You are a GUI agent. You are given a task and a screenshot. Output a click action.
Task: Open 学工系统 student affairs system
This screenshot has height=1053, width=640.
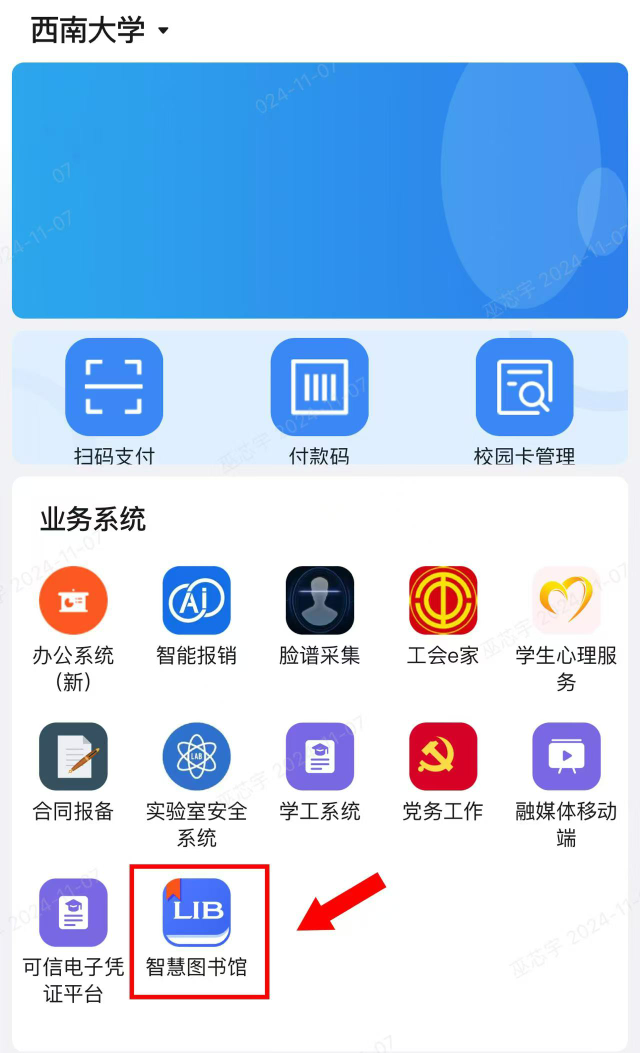click(x=319, y=757)
